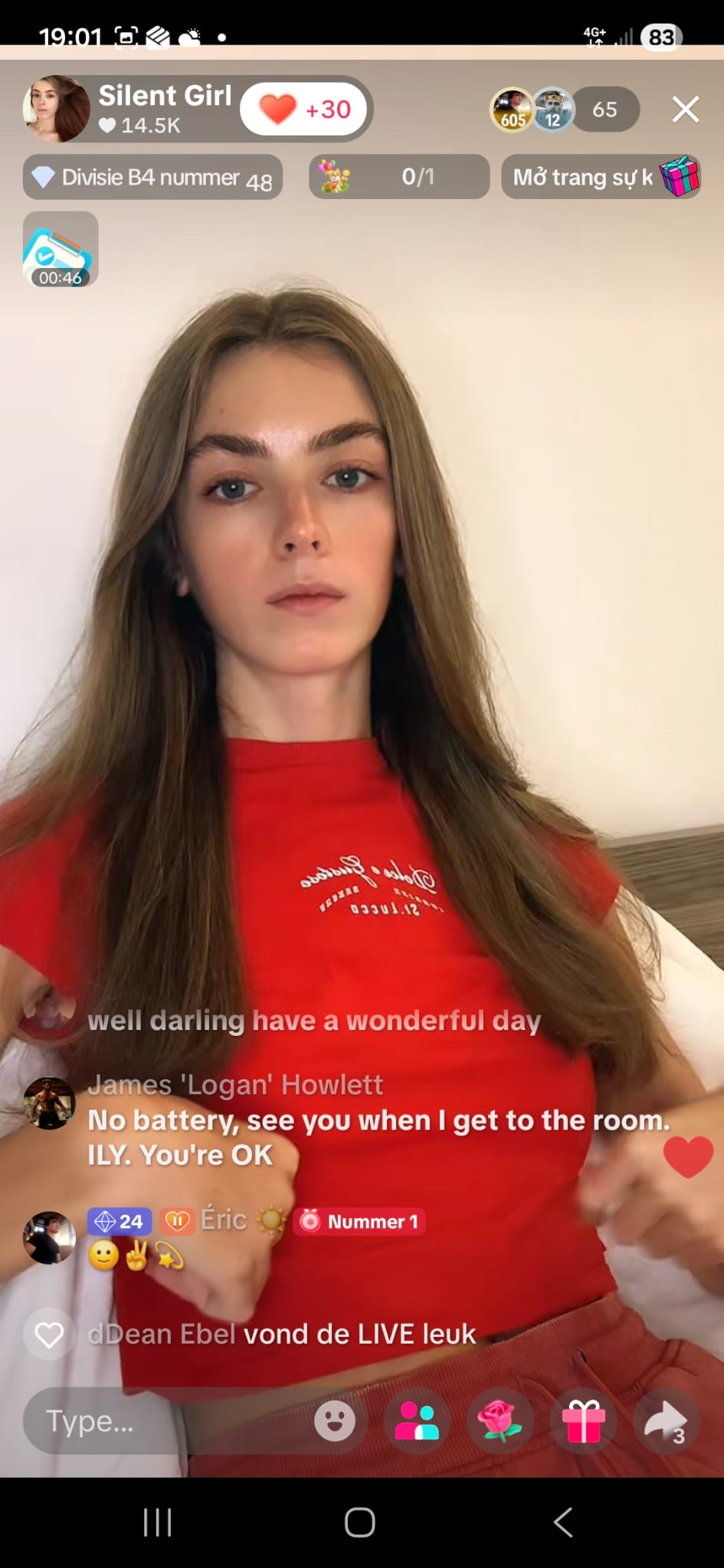The height and width of the screenshot is (1568, 724).
Task: View the 65 viewers list
Action: tap(604, 109)
